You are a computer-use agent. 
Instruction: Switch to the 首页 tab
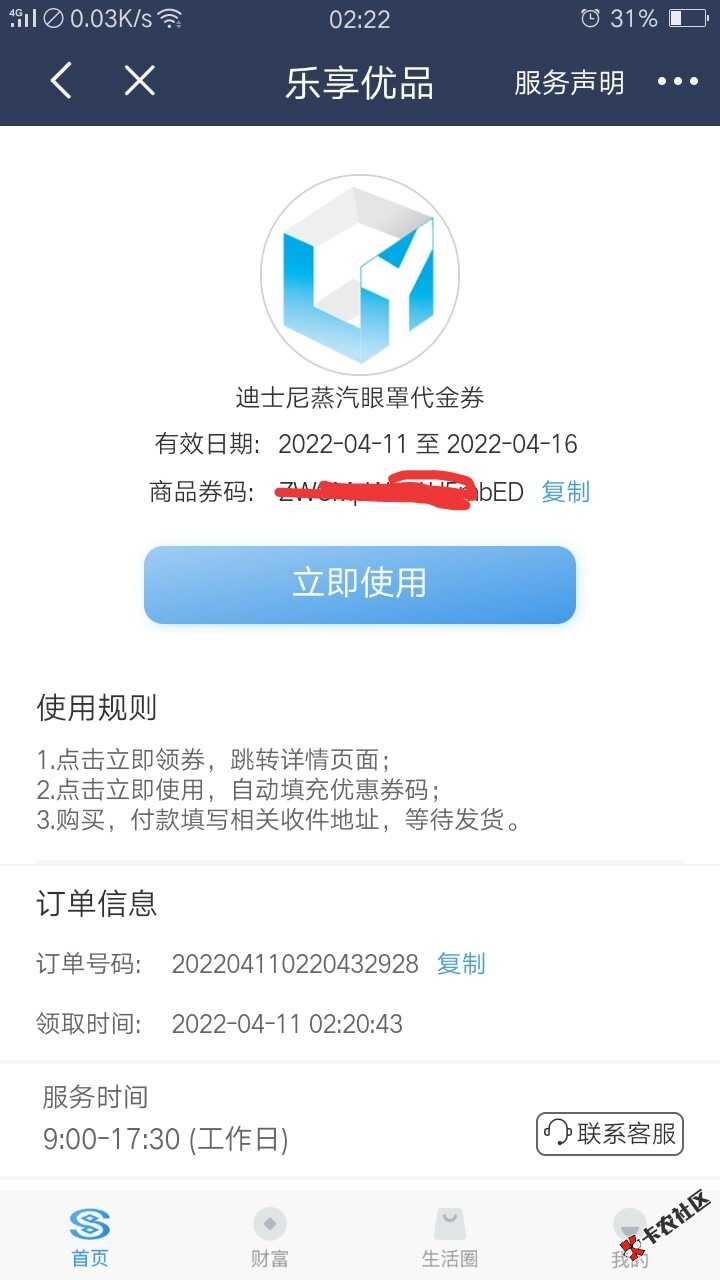tap(90, 1236)
